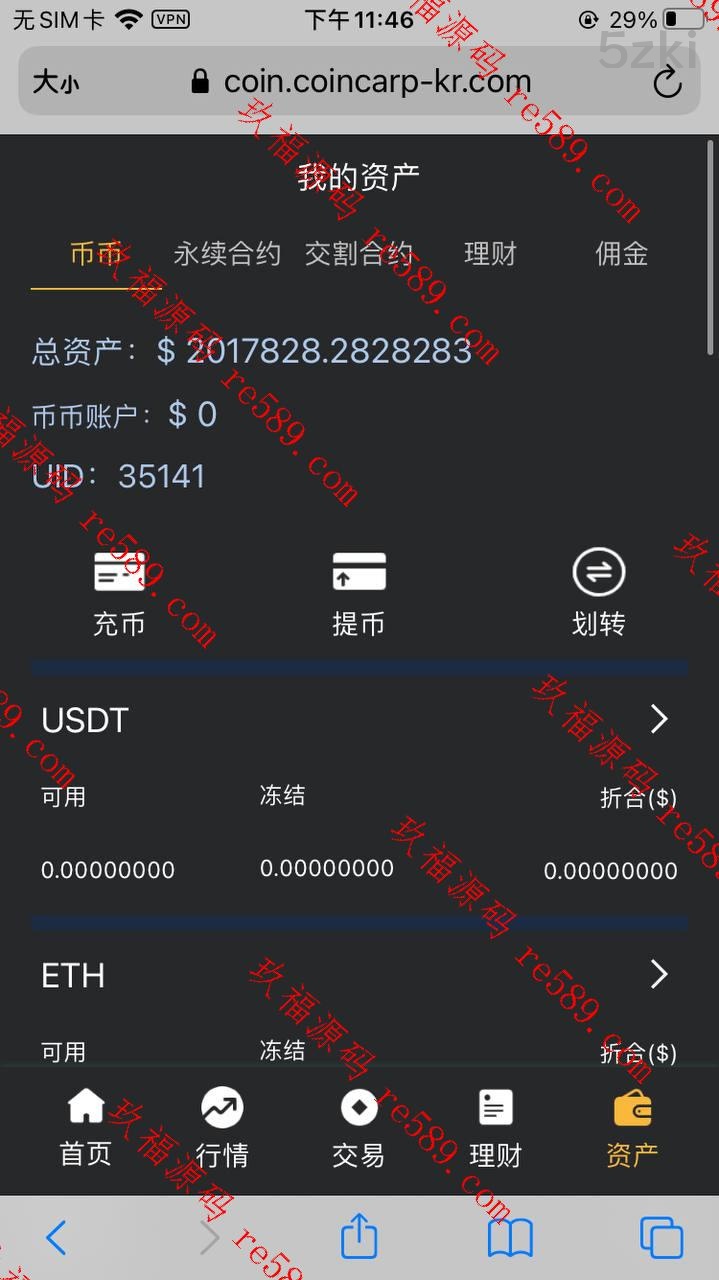Tap 提币 to withdraw coins
Image resolution: width=719 pixels, height=1280 pixels.
point(358,594)
